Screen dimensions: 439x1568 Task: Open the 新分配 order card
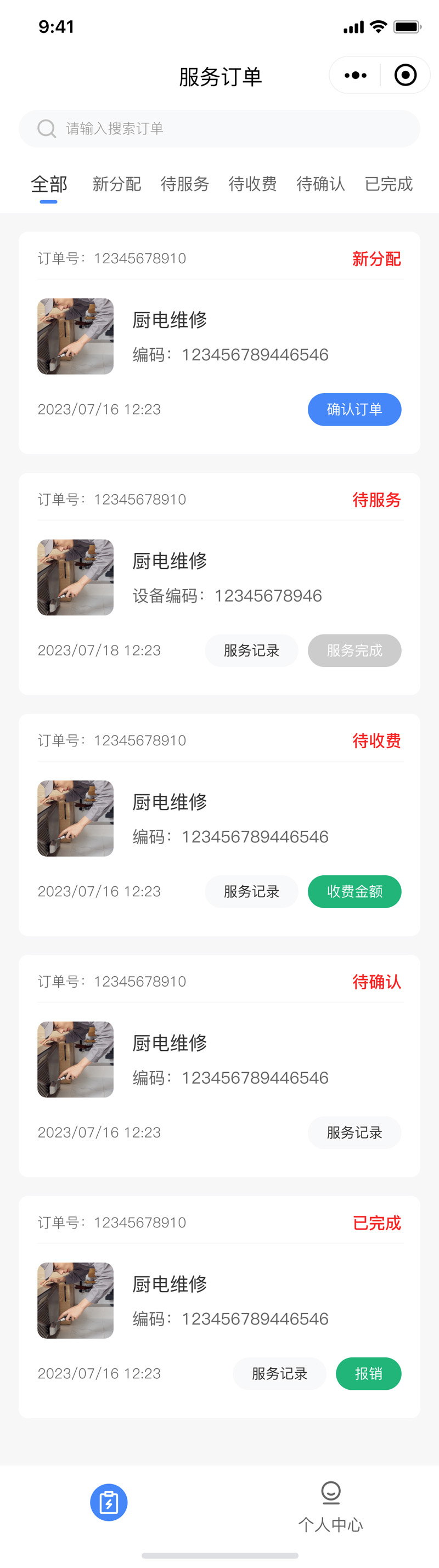click(x=219, y=336)
